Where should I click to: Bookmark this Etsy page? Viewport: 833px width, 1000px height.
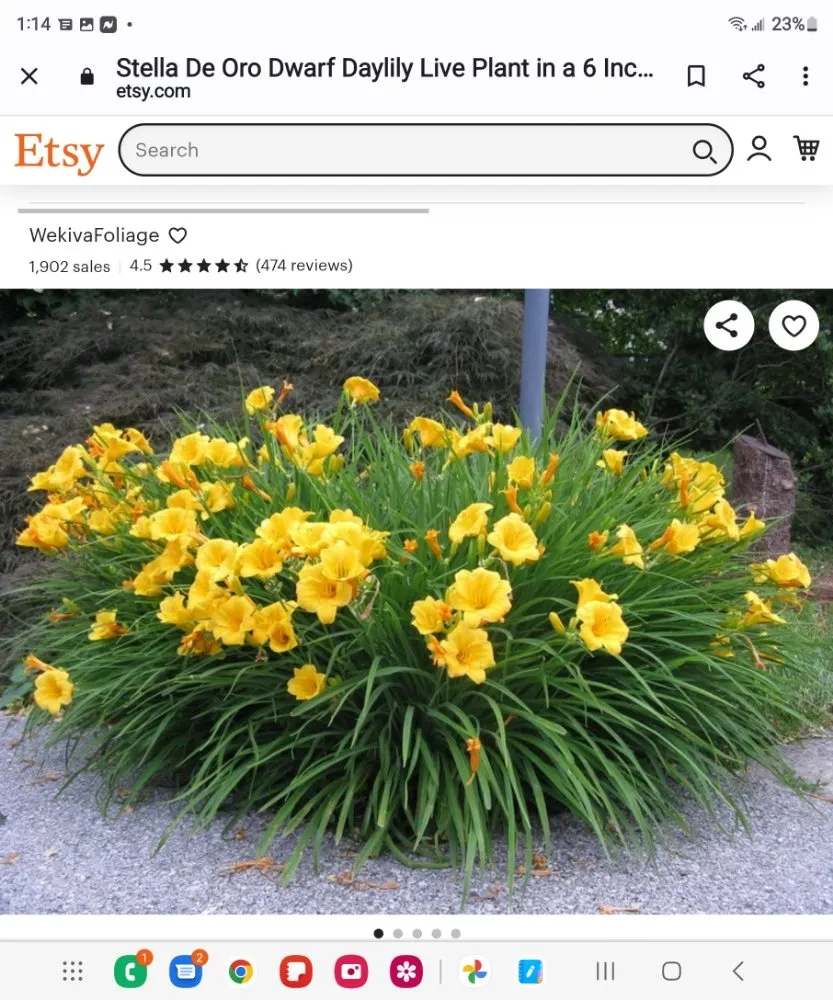point(696,76)
